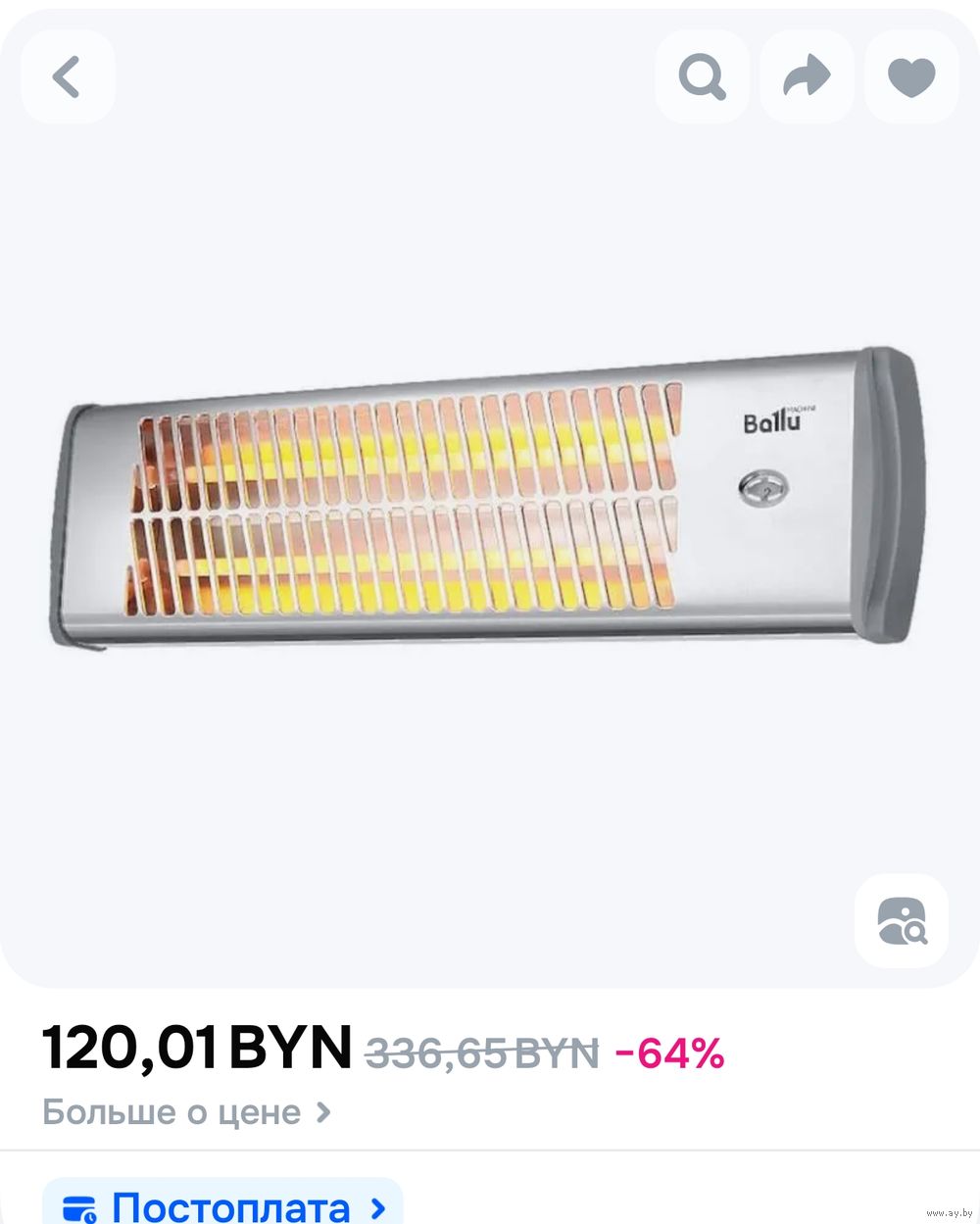Open the search icon
The width and height of the screenshot is (980, 1224).
[x=702, y=76]
